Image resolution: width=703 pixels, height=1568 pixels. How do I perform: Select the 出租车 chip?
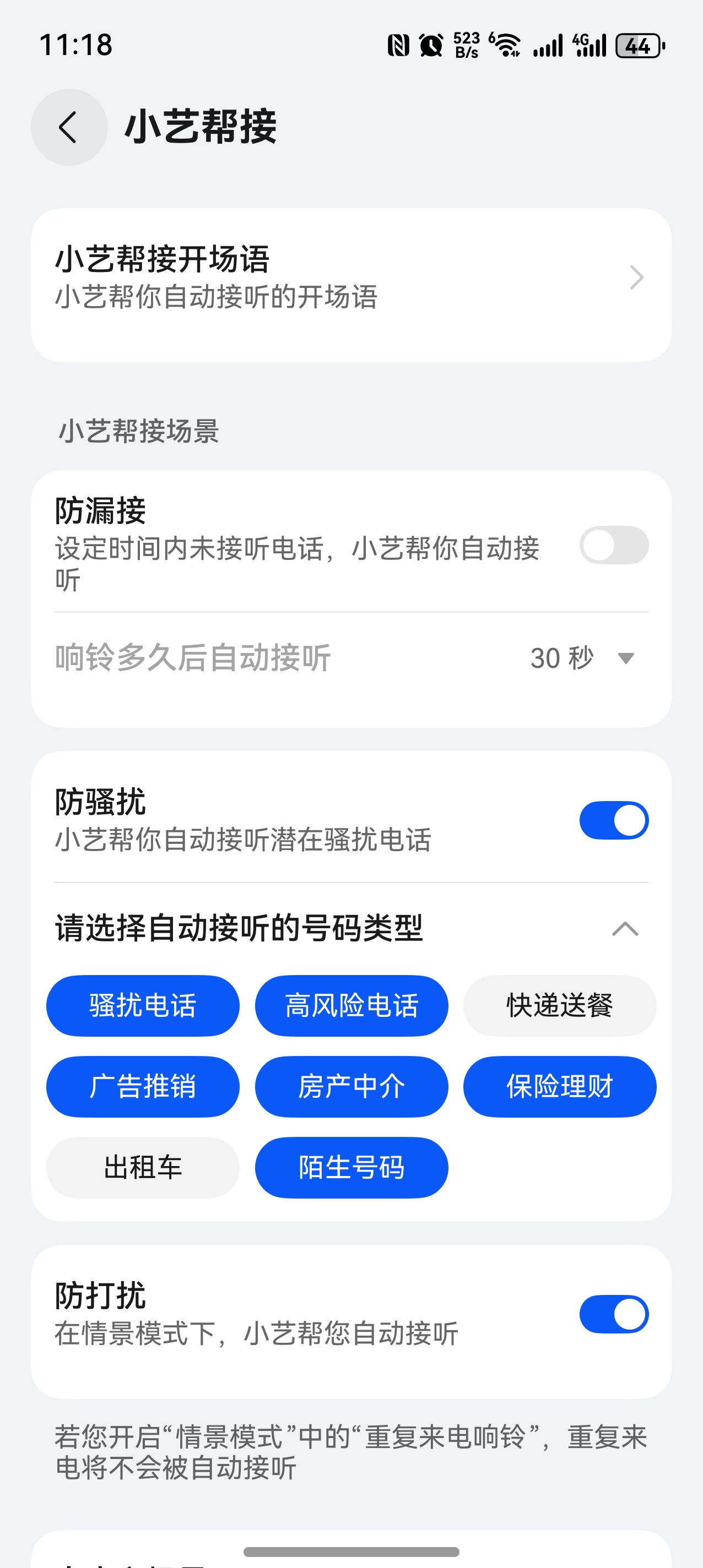[143, 1168]
